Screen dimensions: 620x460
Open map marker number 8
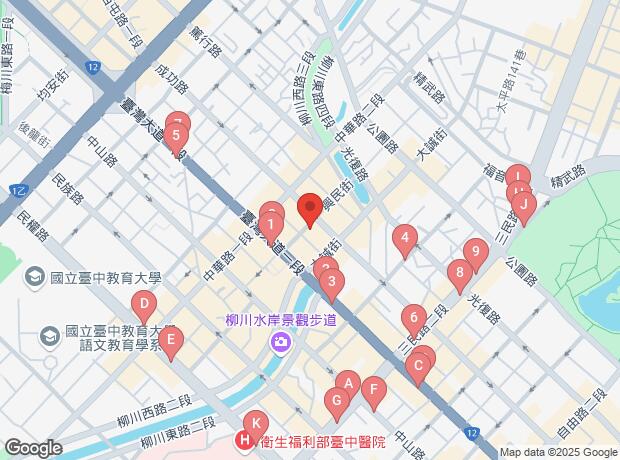459,274
